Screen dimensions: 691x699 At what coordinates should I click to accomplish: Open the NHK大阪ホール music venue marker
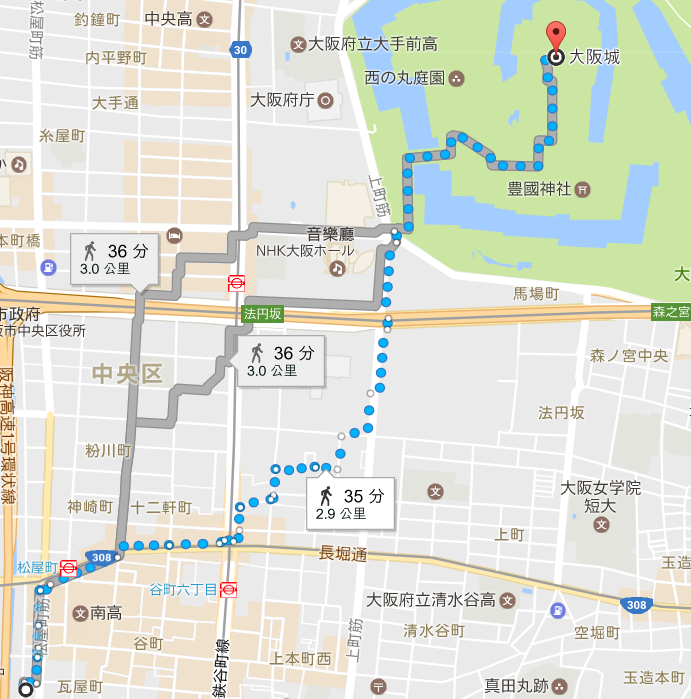(337, 268)
